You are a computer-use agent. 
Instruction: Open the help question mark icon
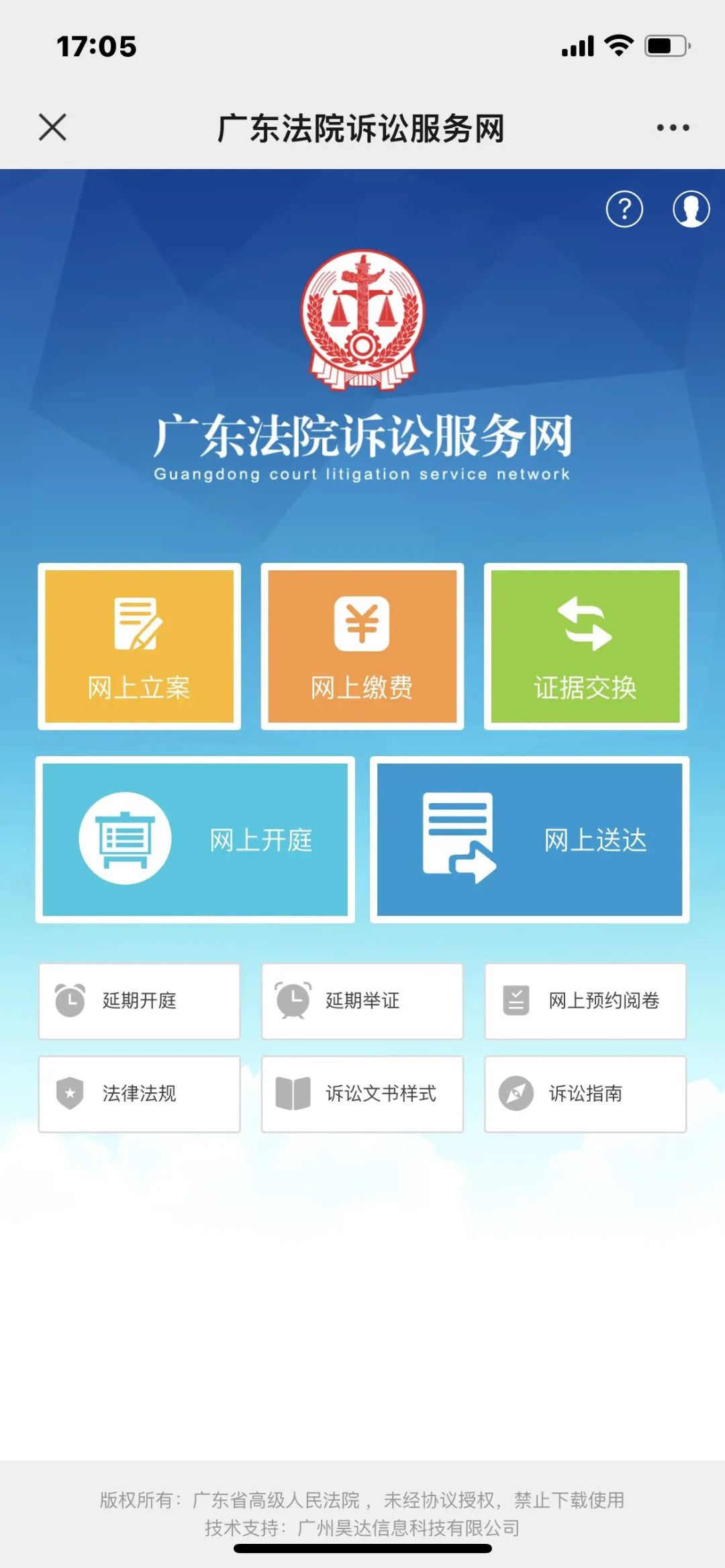[x=624, y=209]
